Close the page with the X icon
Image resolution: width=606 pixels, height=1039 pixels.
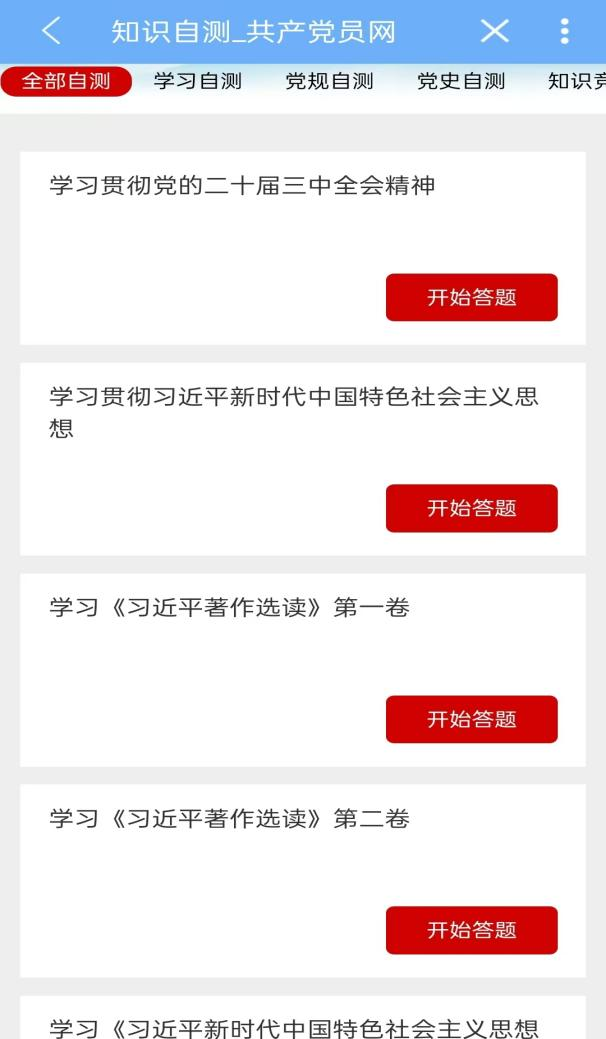(495, 31)
